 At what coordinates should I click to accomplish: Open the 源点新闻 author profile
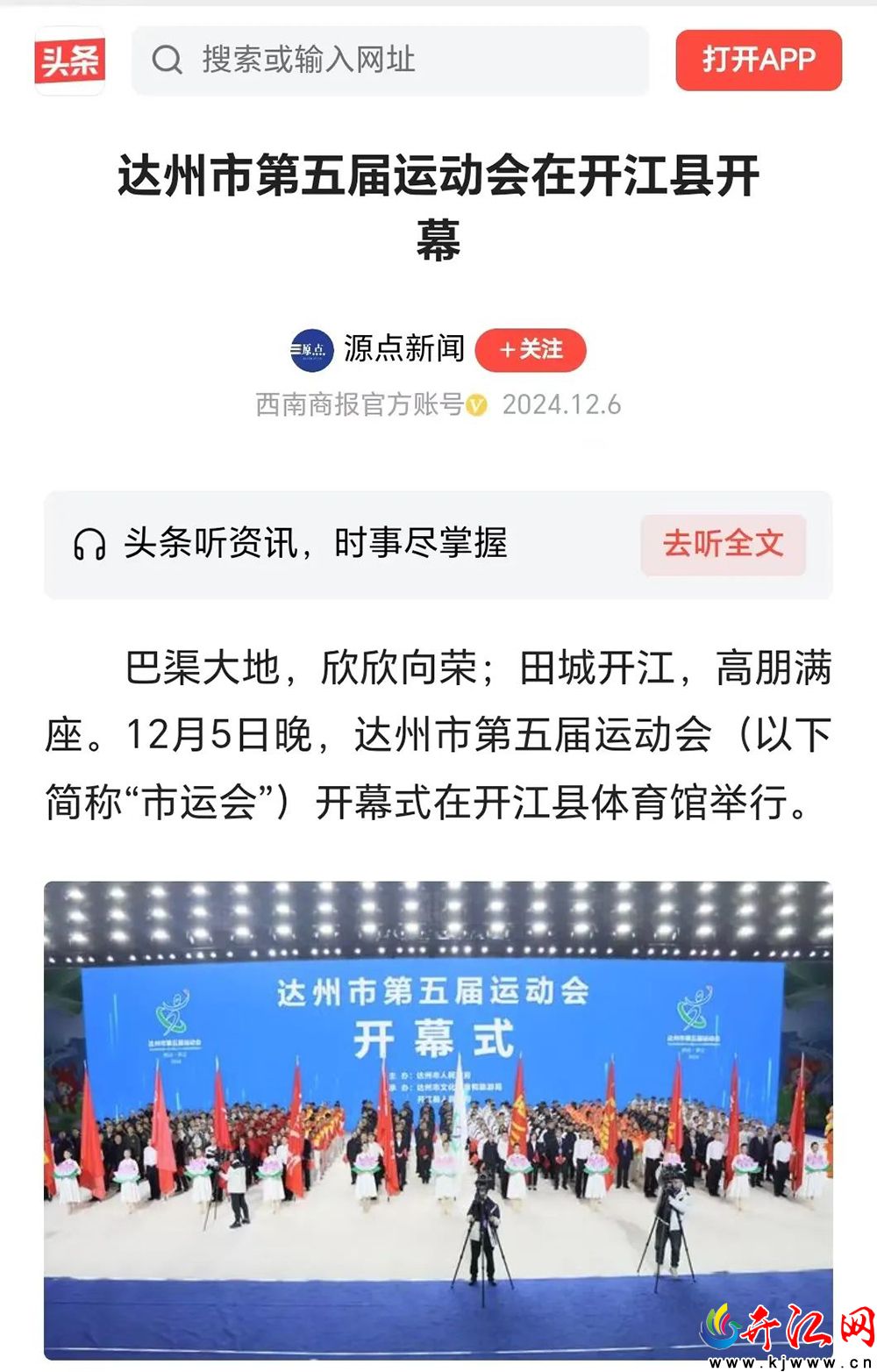pyautogui.click(x=403, y=349)
